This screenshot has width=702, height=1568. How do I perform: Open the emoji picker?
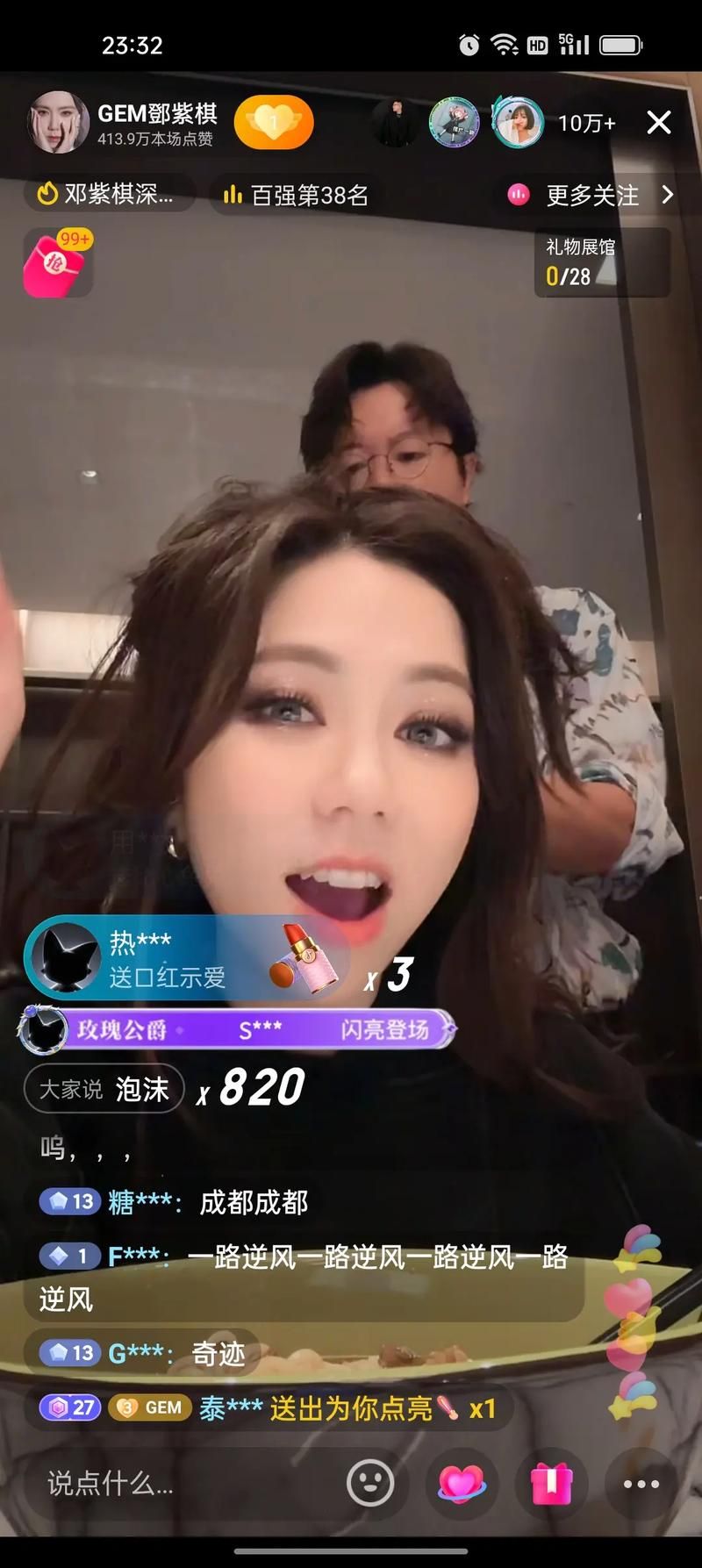(x=370, y=1484)
